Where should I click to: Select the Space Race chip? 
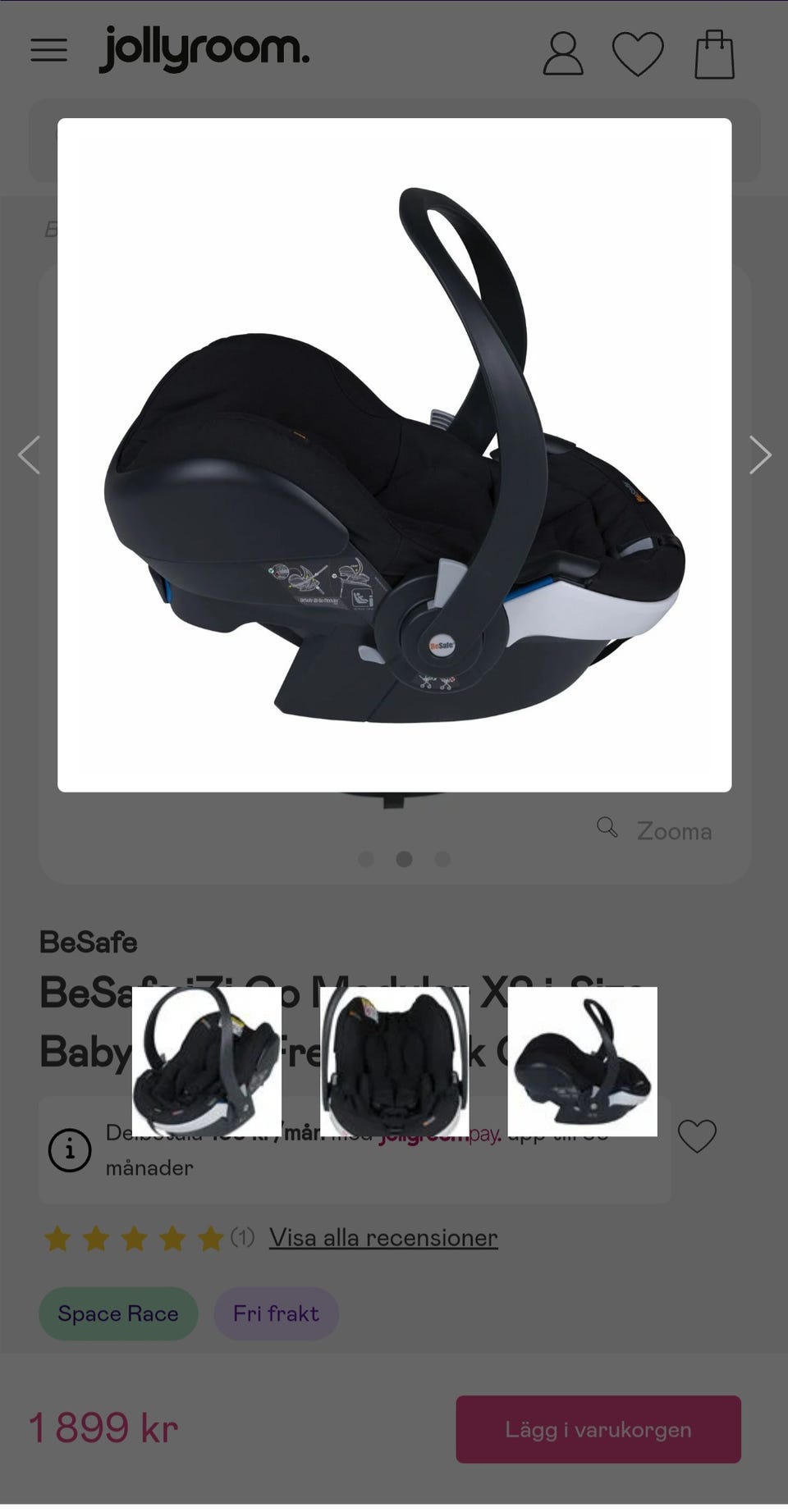[x=118, y=1313]
